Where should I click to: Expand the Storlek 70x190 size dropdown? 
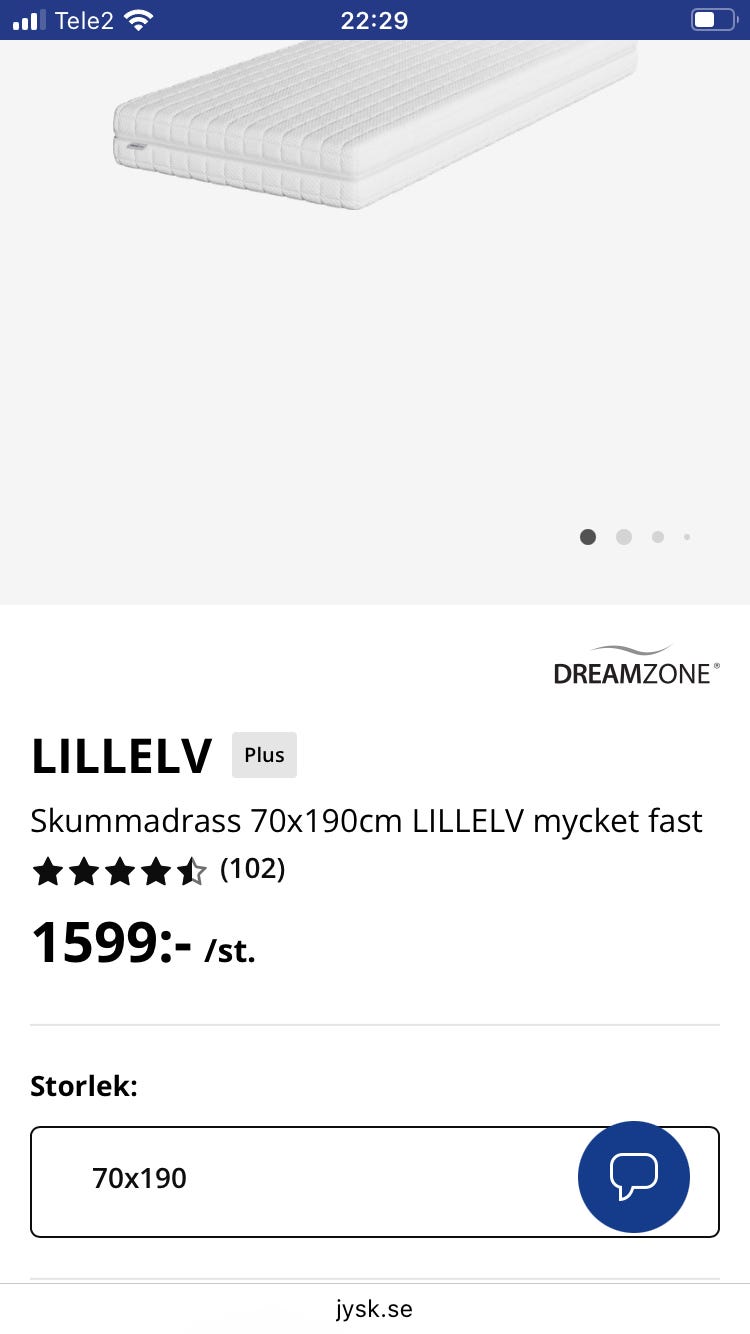coord(375,1182)
